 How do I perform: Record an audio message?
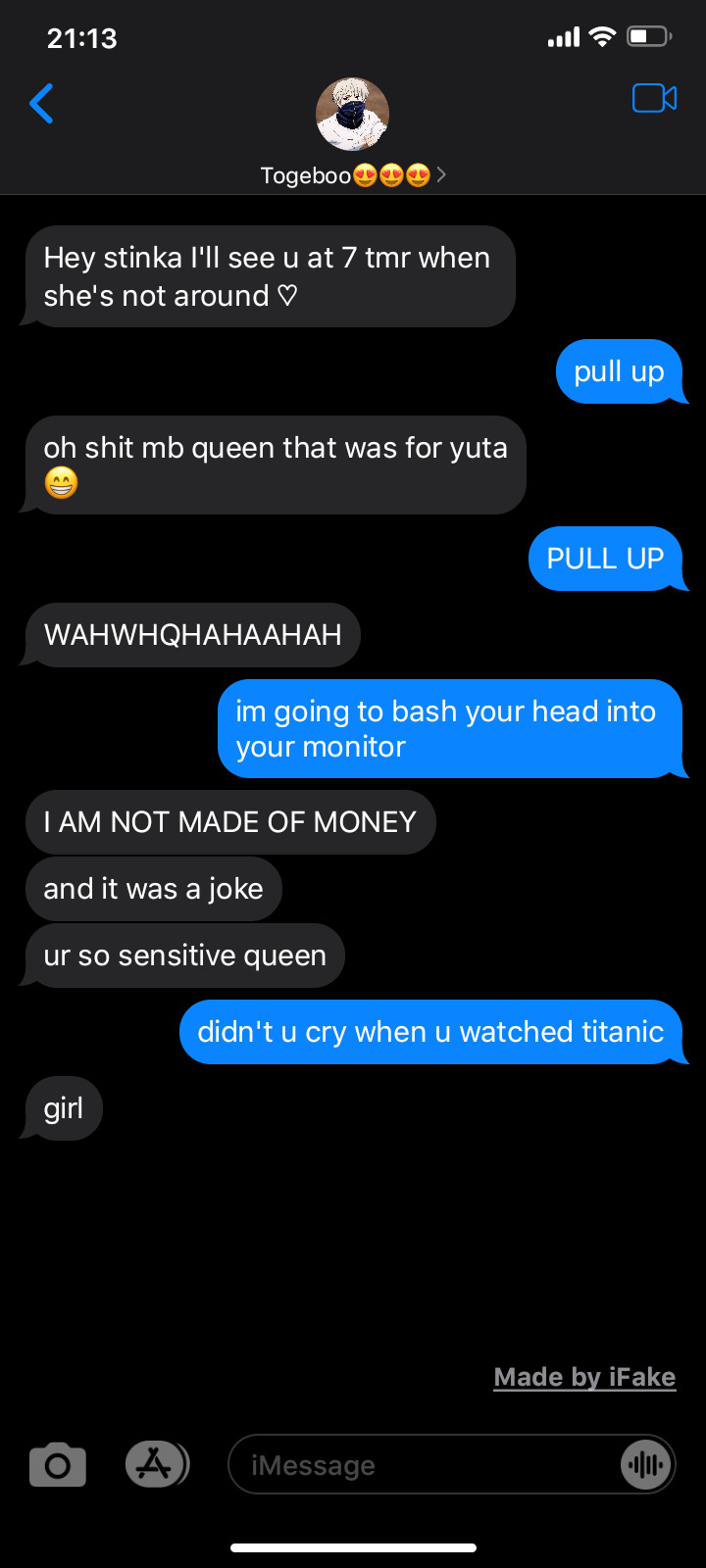pos(645,1465)
